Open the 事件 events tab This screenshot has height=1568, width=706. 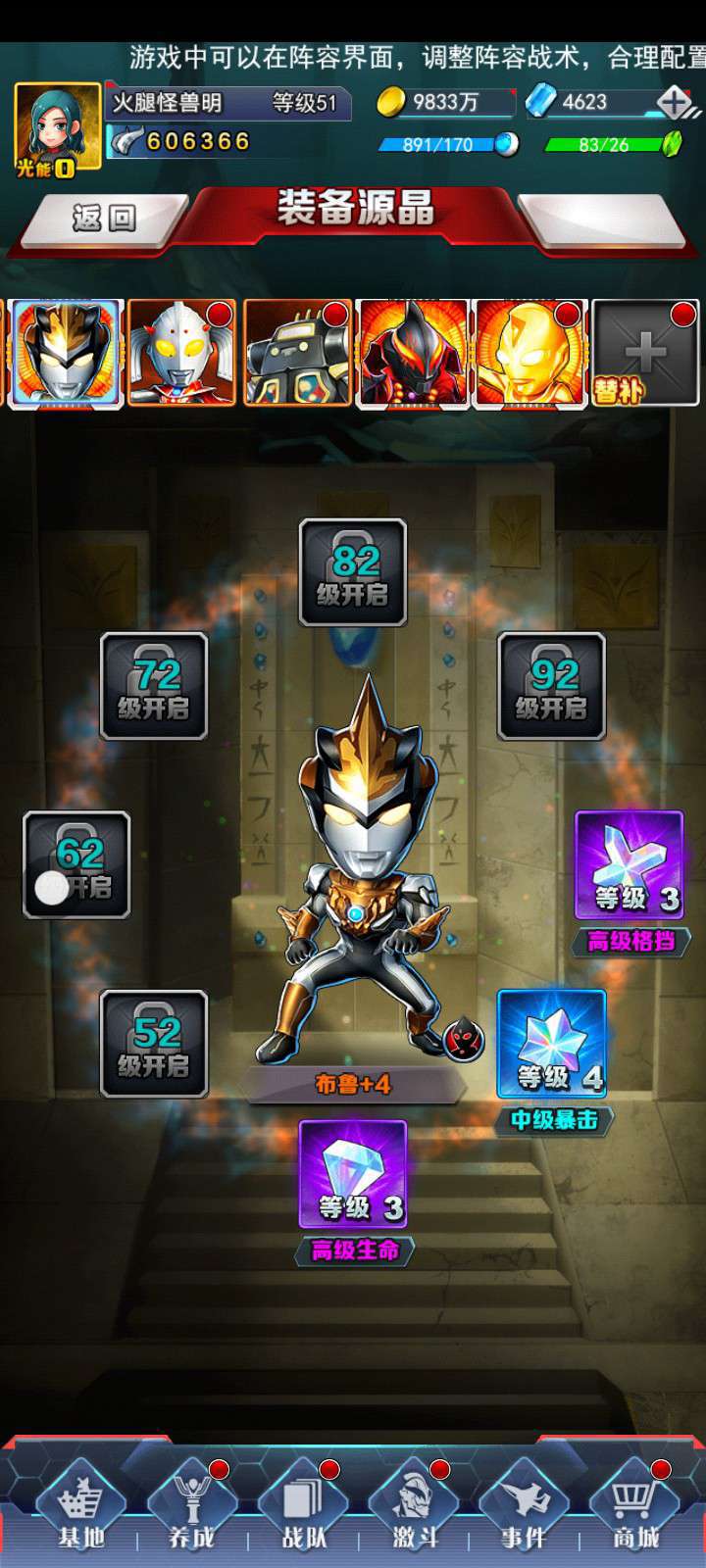[524, 1505]
